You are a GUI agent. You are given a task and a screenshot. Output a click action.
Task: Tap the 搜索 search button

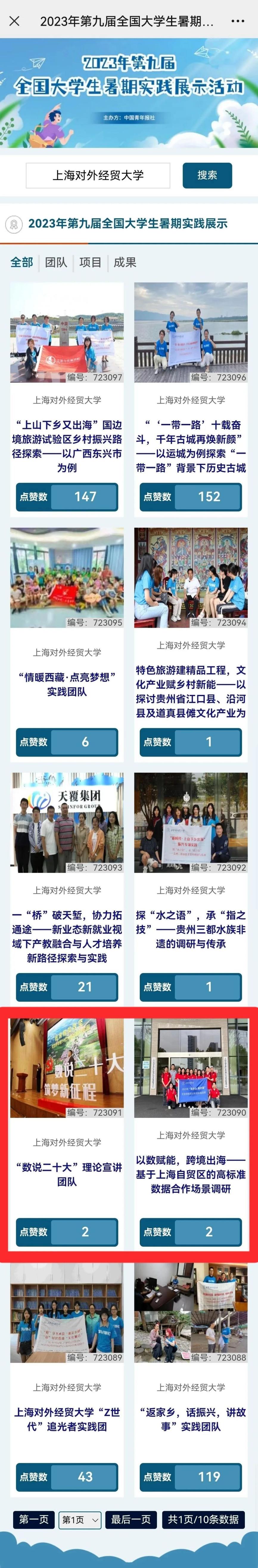pyautogui.click(x=207, y=175)
